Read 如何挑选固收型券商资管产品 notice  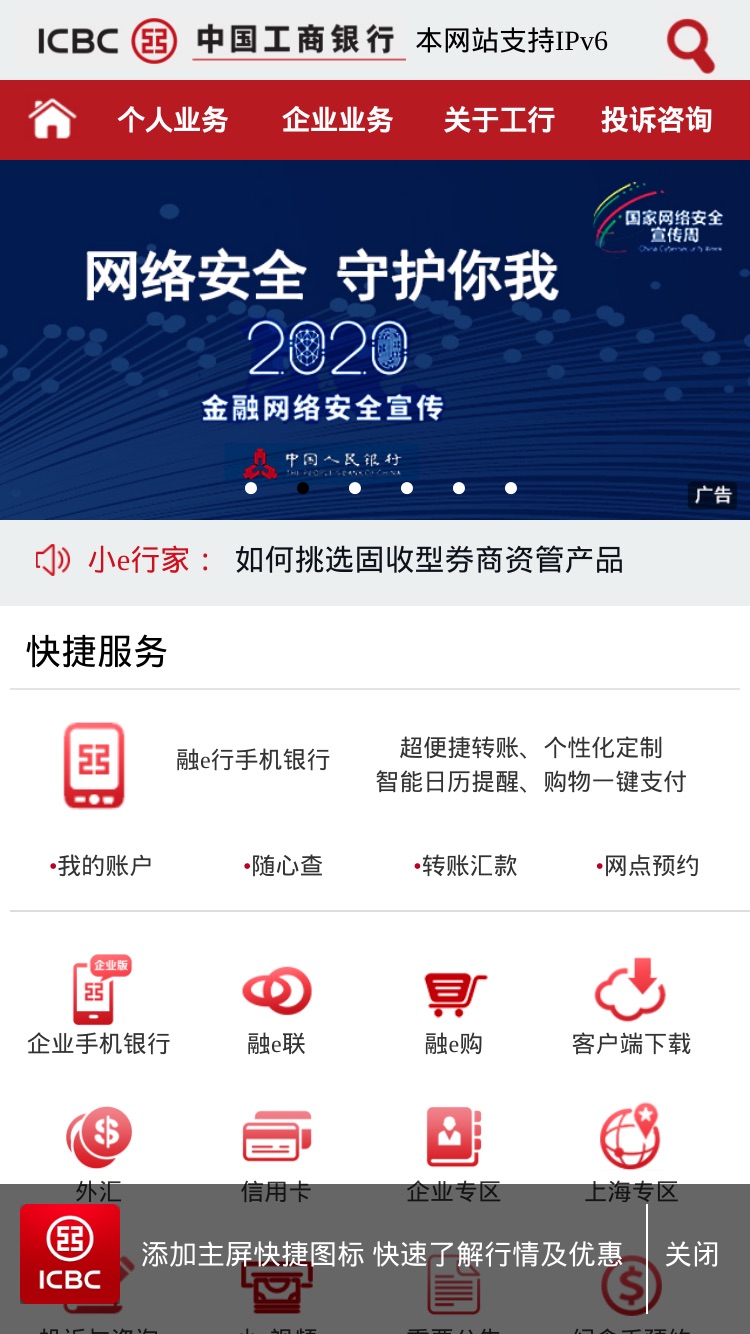click(429, 560)
